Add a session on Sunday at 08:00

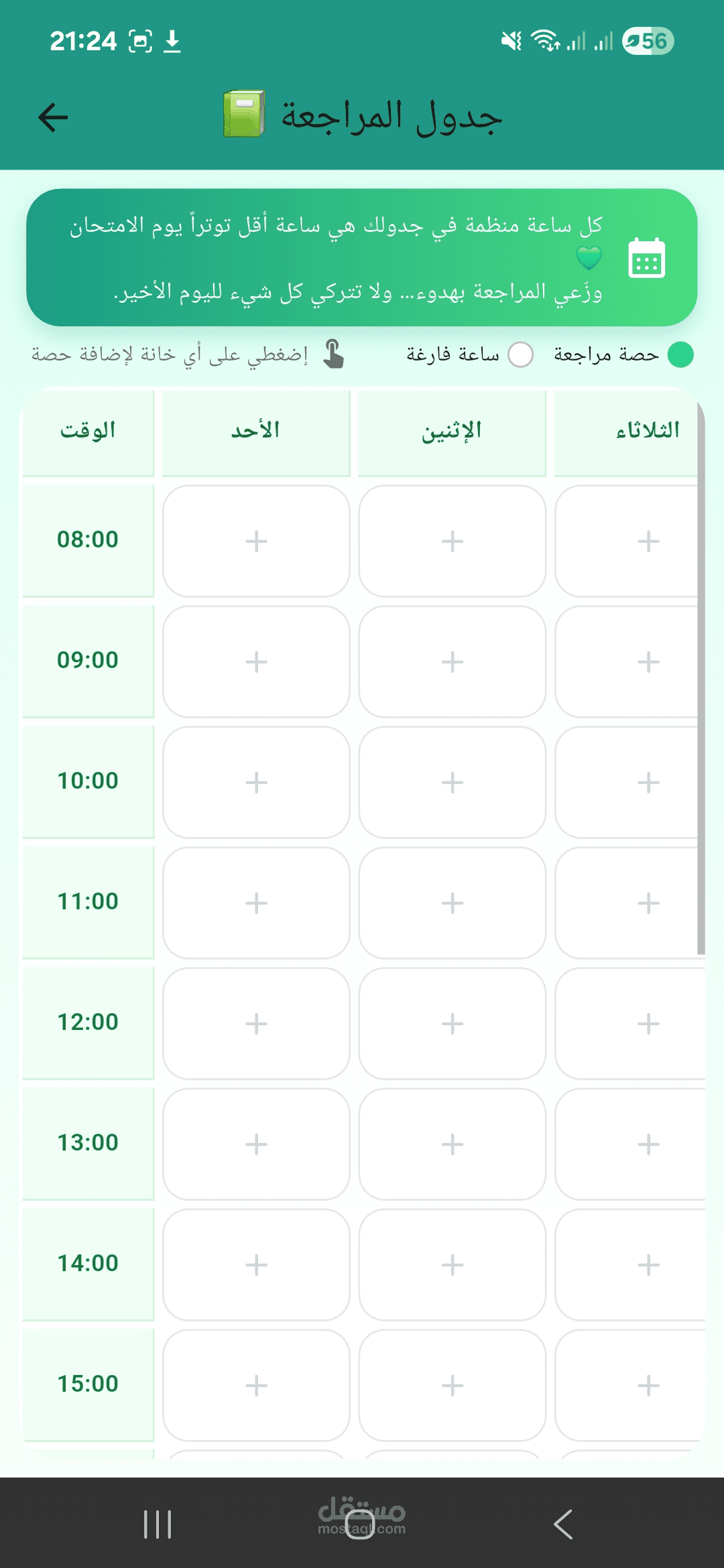tap(256, 541)
